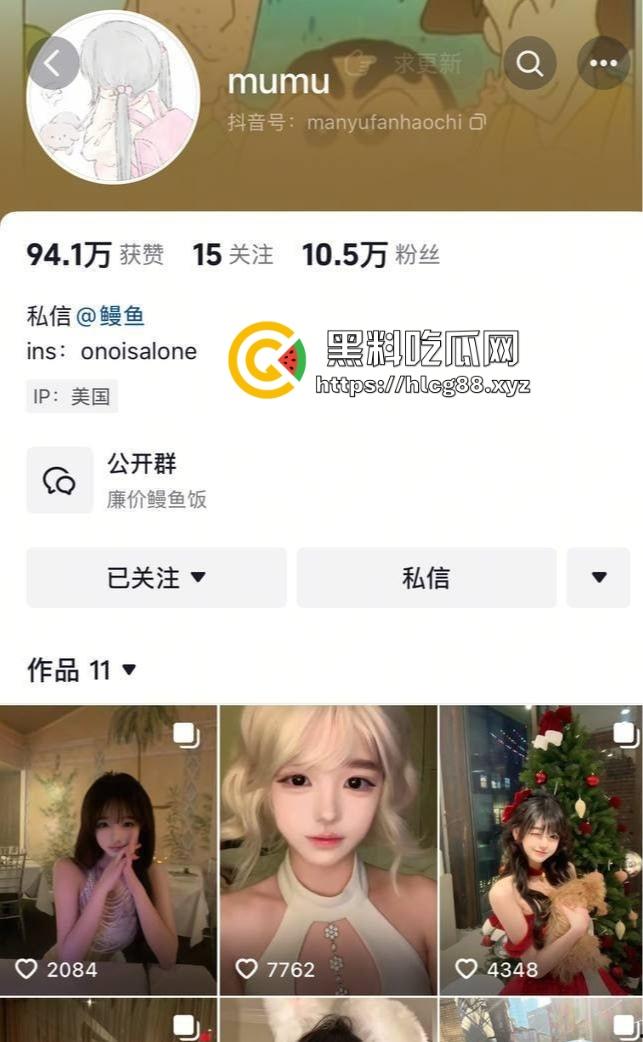This screenshot has height=1042, width=643.
Task: Open search on mumu's profile
Action: 530,64
